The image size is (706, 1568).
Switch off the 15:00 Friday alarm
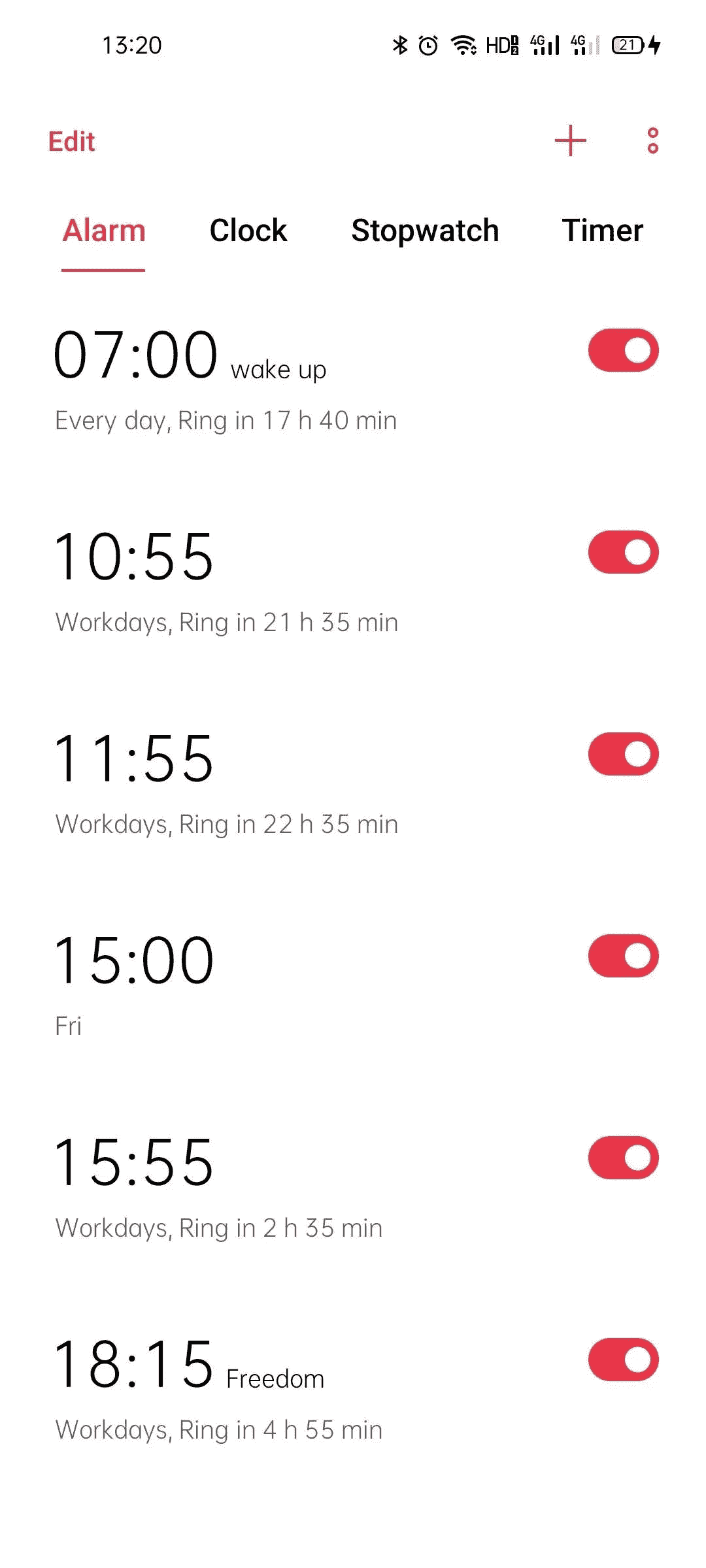pos(623,956)
